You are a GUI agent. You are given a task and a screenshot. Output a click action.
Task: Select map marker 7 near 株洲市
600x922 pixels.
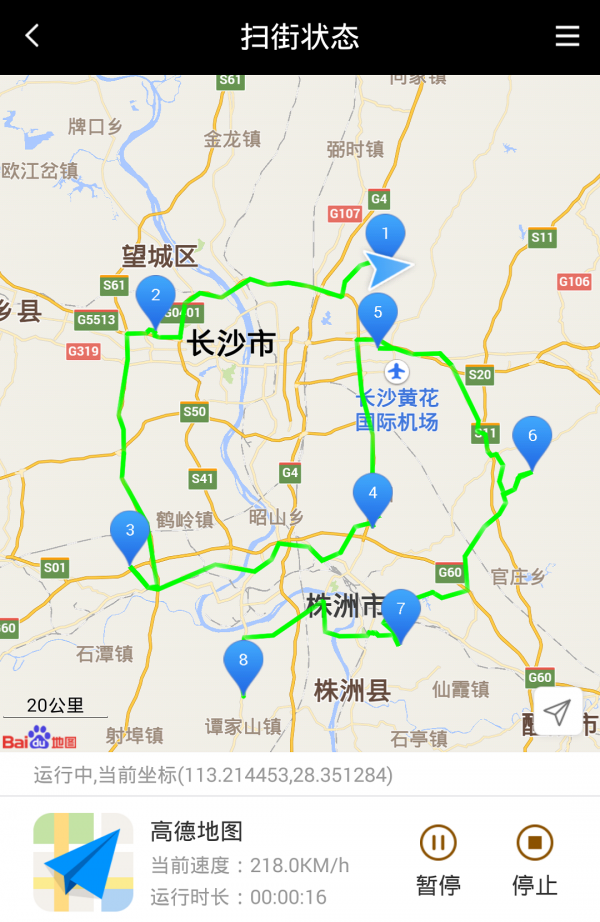click(x=401, y=610)
